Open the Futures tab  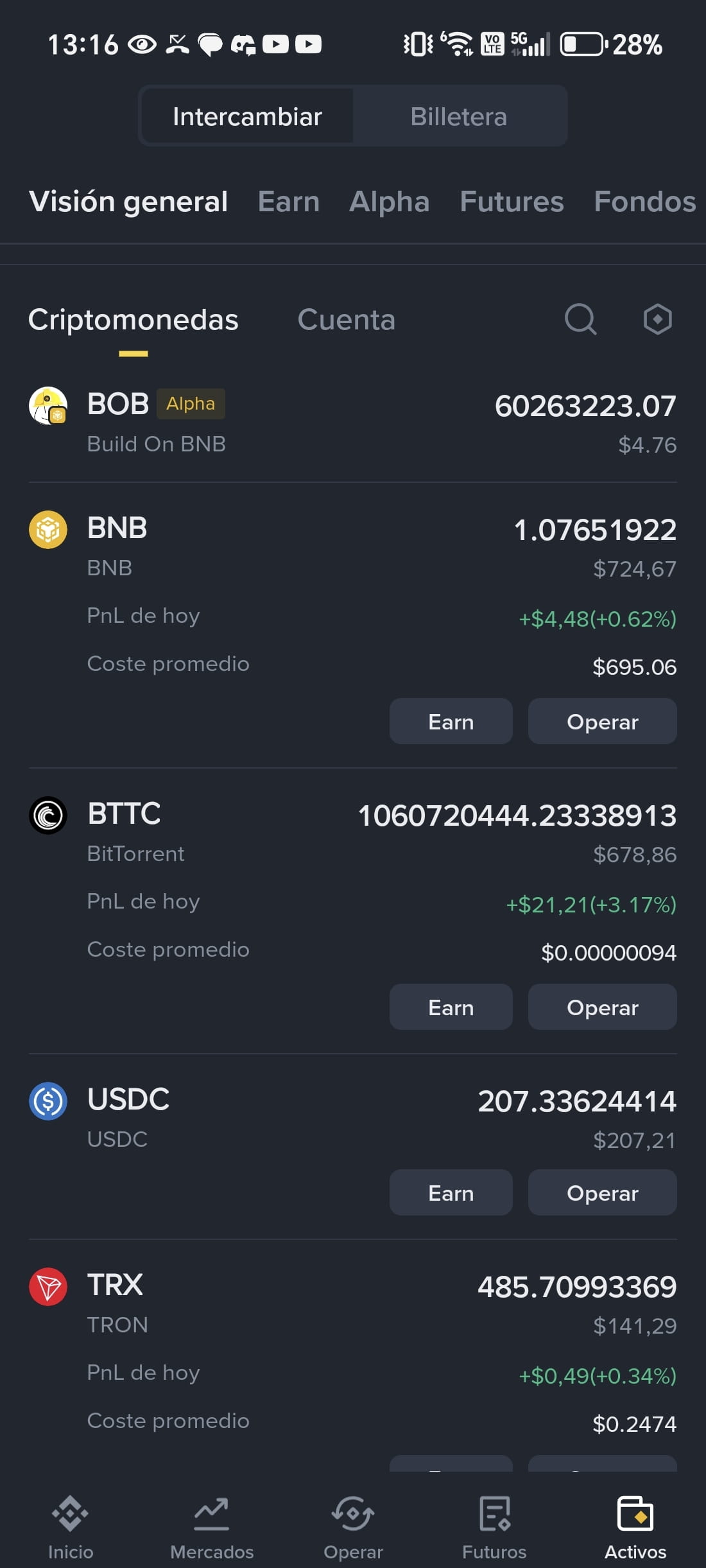pos(512,202)
